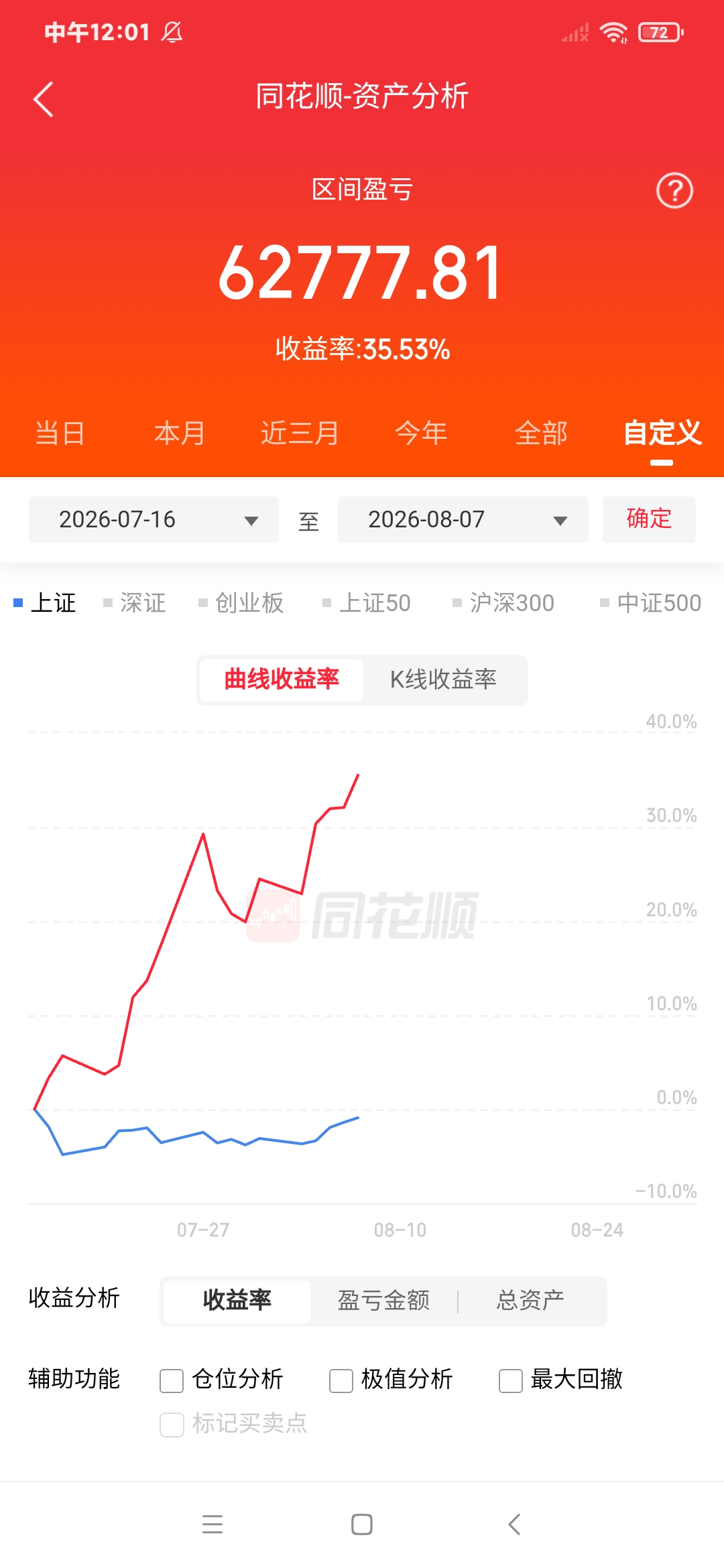Choose 创业板 as comparison index
The width and height of the screenshot is (724, 1568).
pyautogui.click(x=241, y=602)
